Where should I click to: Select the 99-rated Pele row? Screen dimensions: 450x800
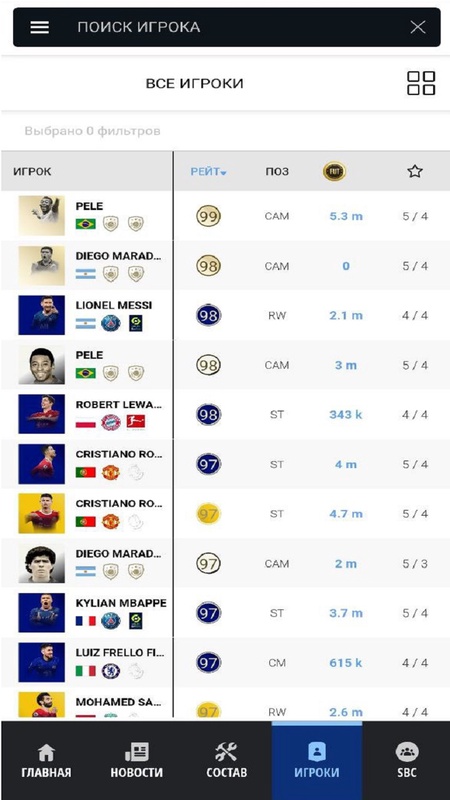click(x=225, y=216)
